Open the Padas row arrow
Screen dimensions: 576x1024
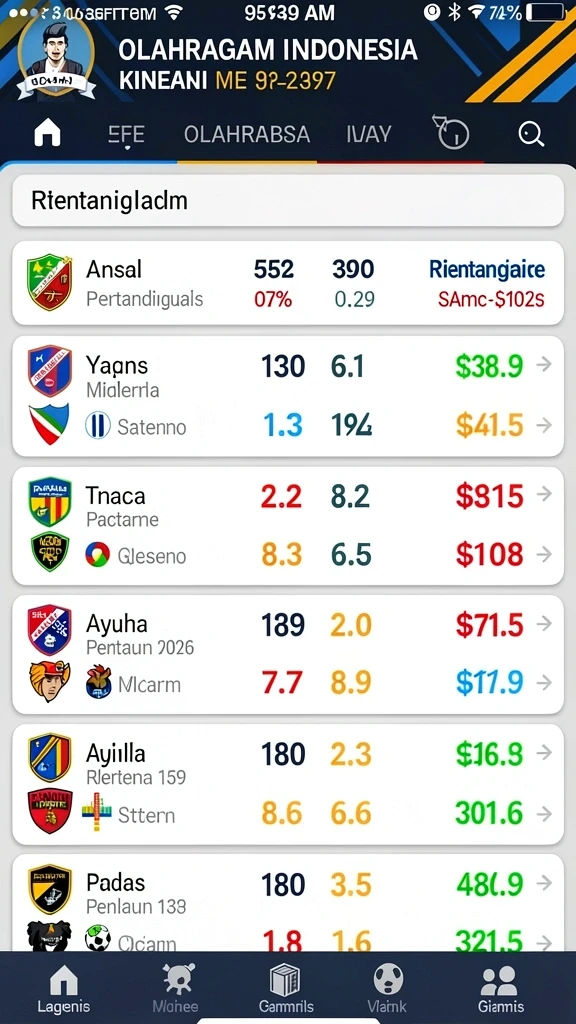[543, 884]
